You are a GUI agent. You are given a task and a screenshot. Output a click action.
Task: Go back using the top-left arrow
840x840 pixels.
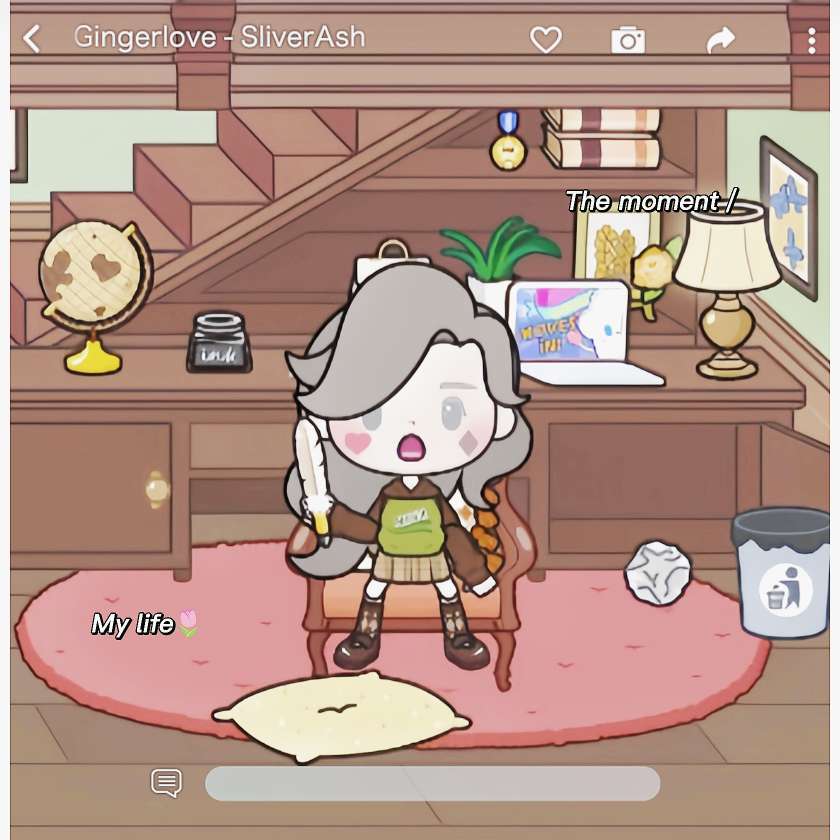[x=32, y=39]
